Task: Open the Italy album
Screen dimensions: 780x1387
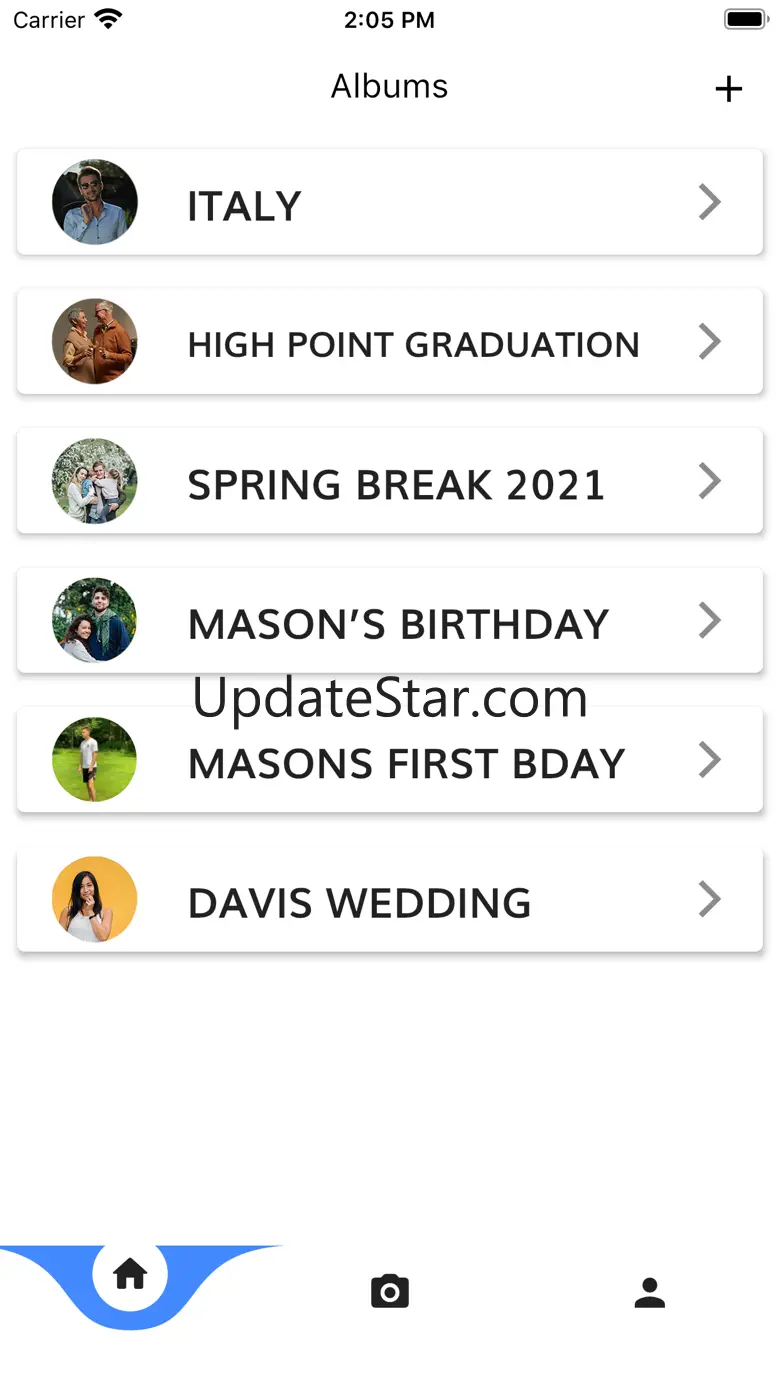Action: coord(390,203)
